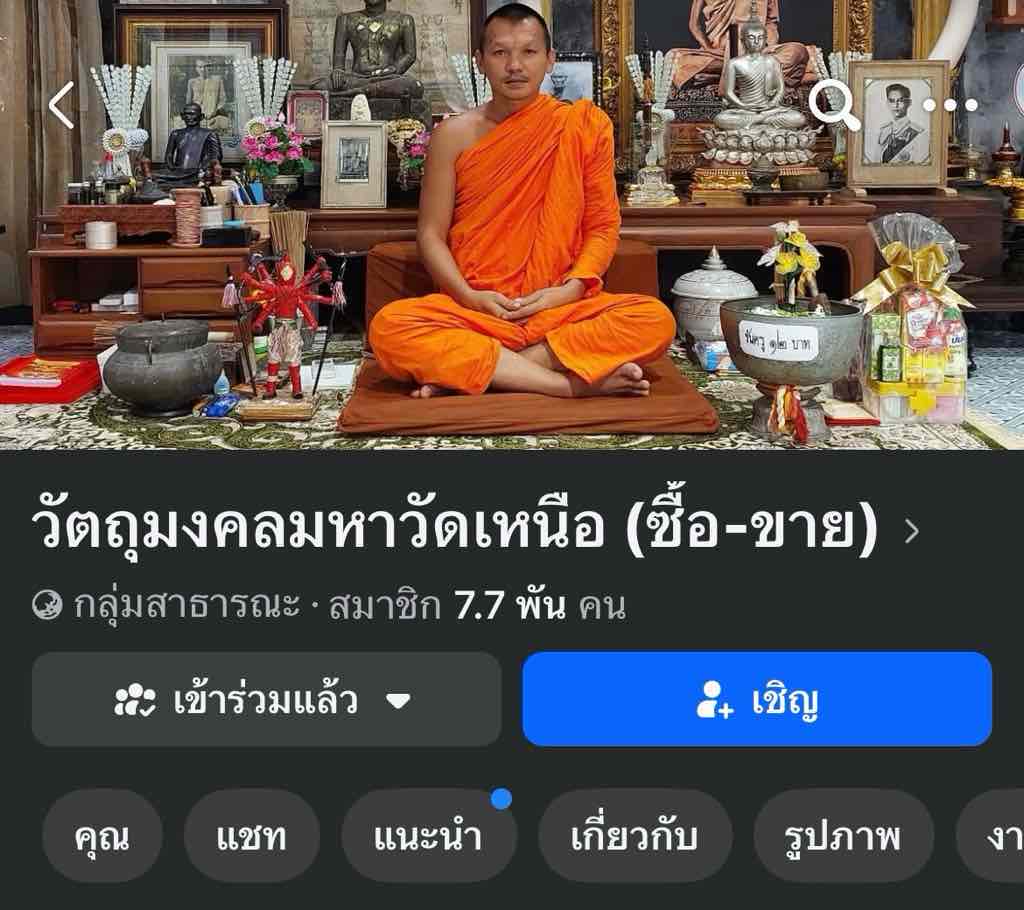
Task: Go back using the arrow icon
Action: (x=62, y=106)
